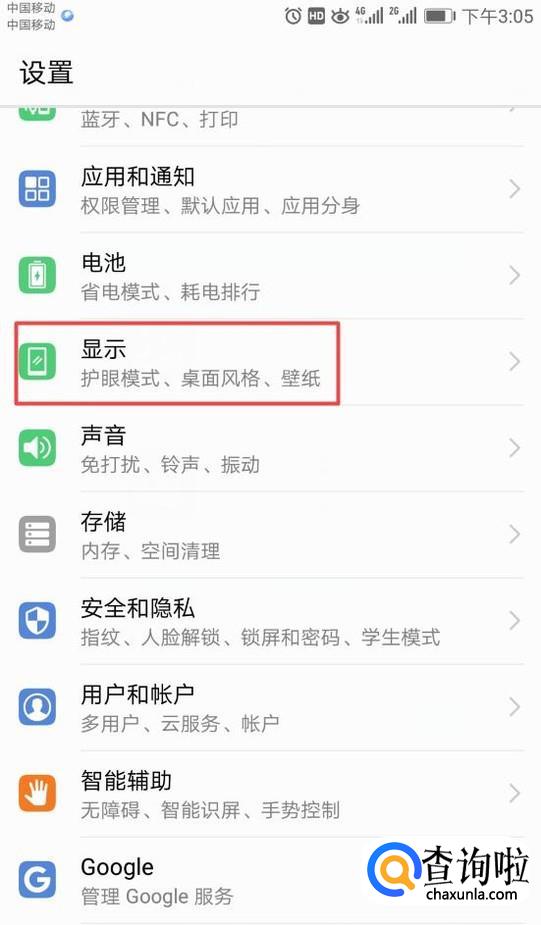Open the Google services row

[x=270, y=880]
